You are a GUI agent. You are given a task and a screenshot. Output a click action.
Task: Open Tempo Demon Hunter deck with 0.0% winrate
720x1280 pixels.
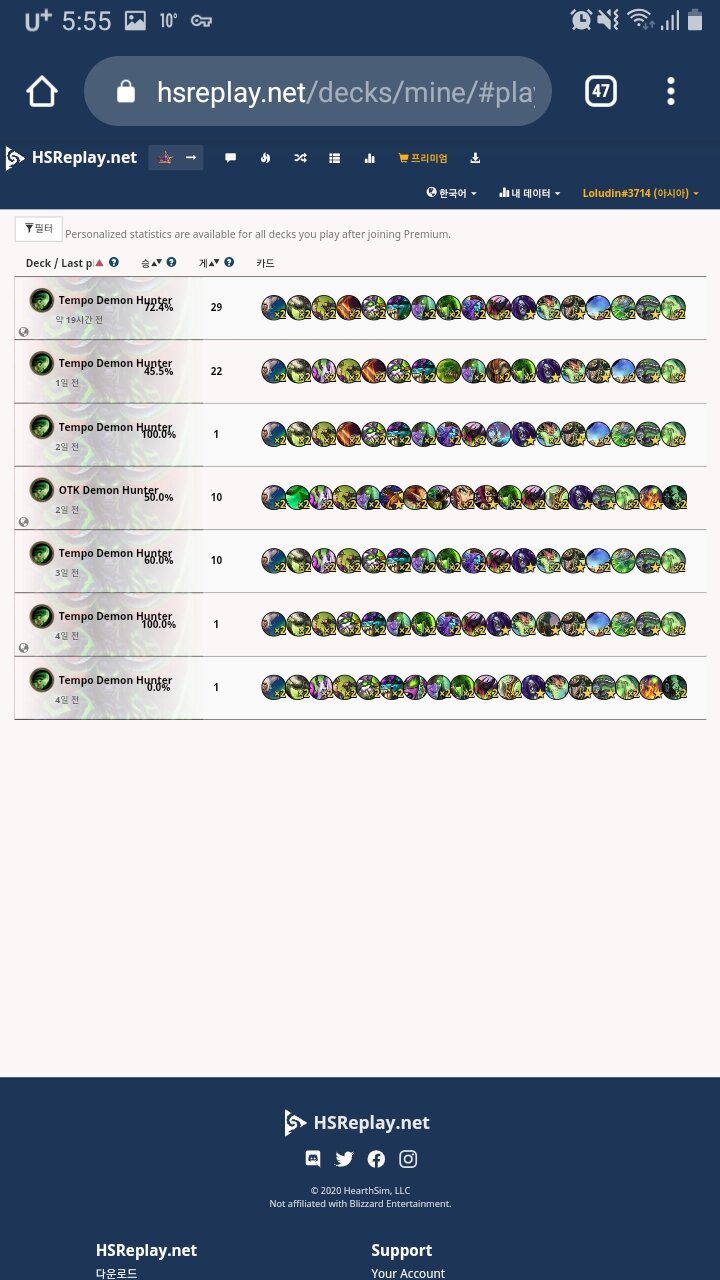[x=115, y=680]
